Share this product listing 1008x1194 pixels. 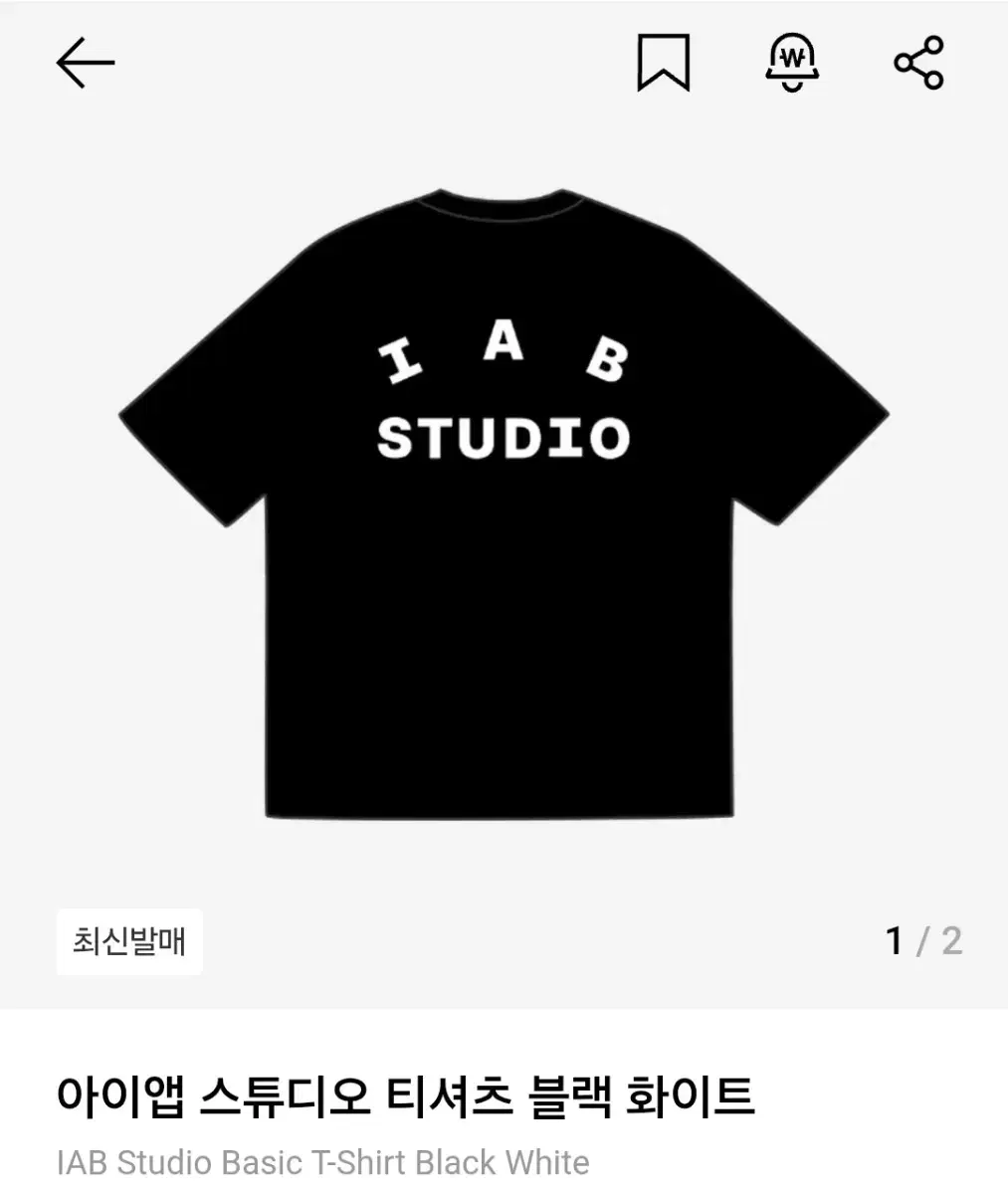(x=918, y=64)
